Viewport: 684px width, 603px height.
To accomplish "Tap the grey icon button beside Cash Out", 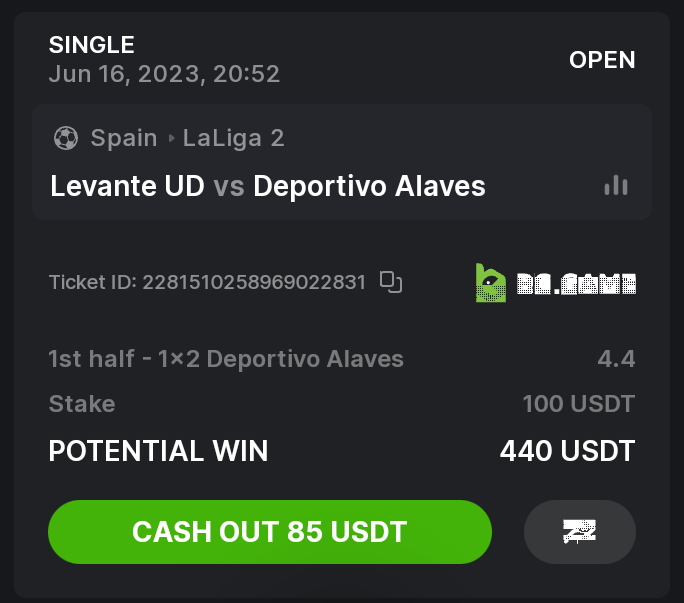I will point(579,531).
